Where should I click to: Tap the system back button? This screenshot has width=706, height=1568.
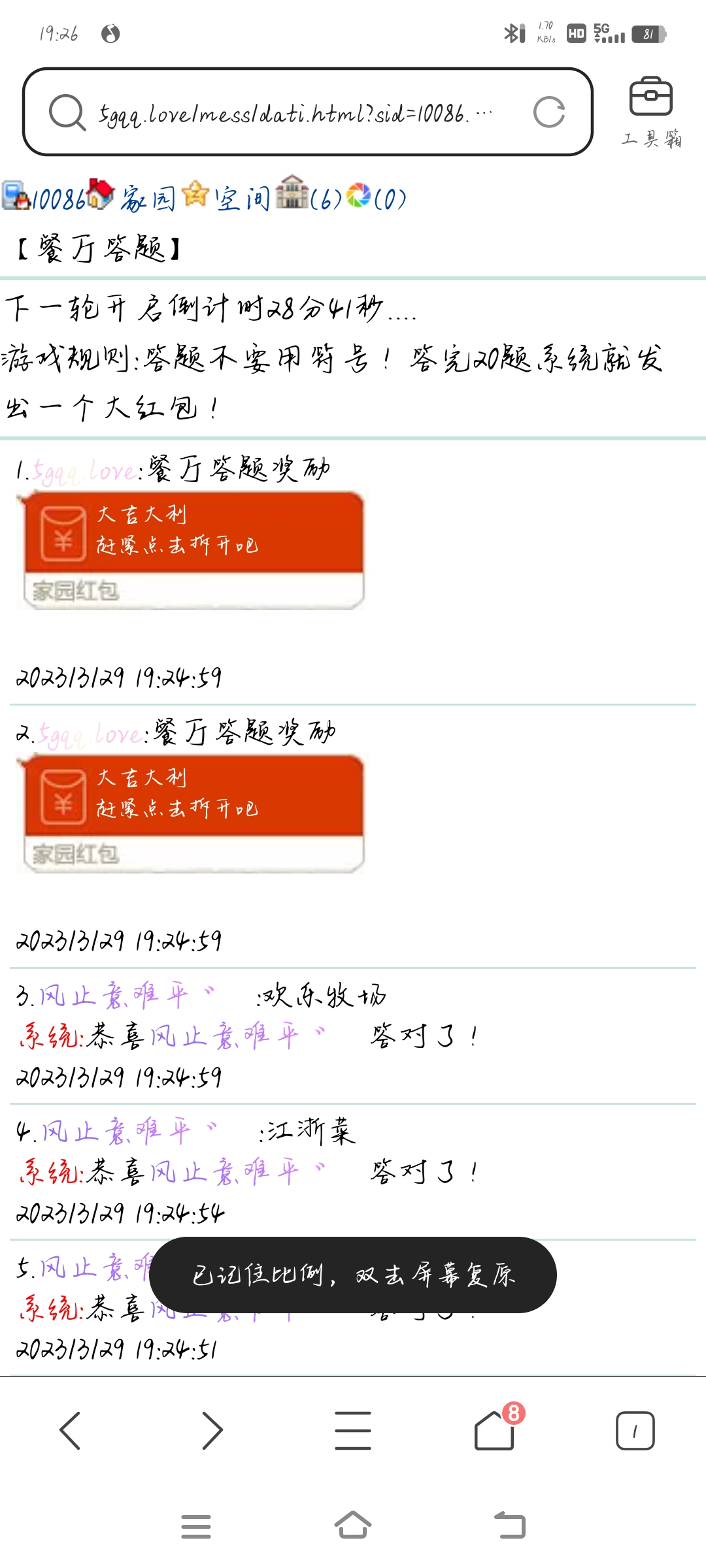(510, 1526)
